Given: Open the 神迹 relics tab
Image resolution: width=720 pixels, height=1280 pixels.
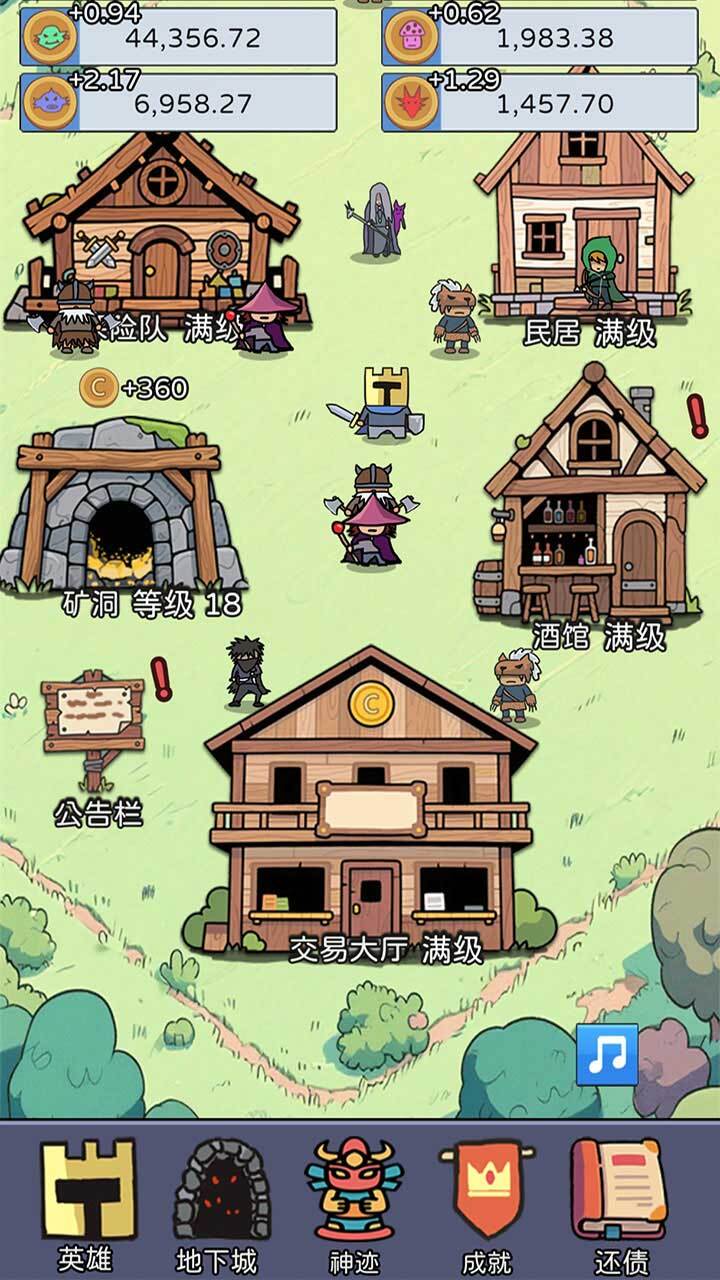Looking at the screenshot, I should [x=354, y=1200].
